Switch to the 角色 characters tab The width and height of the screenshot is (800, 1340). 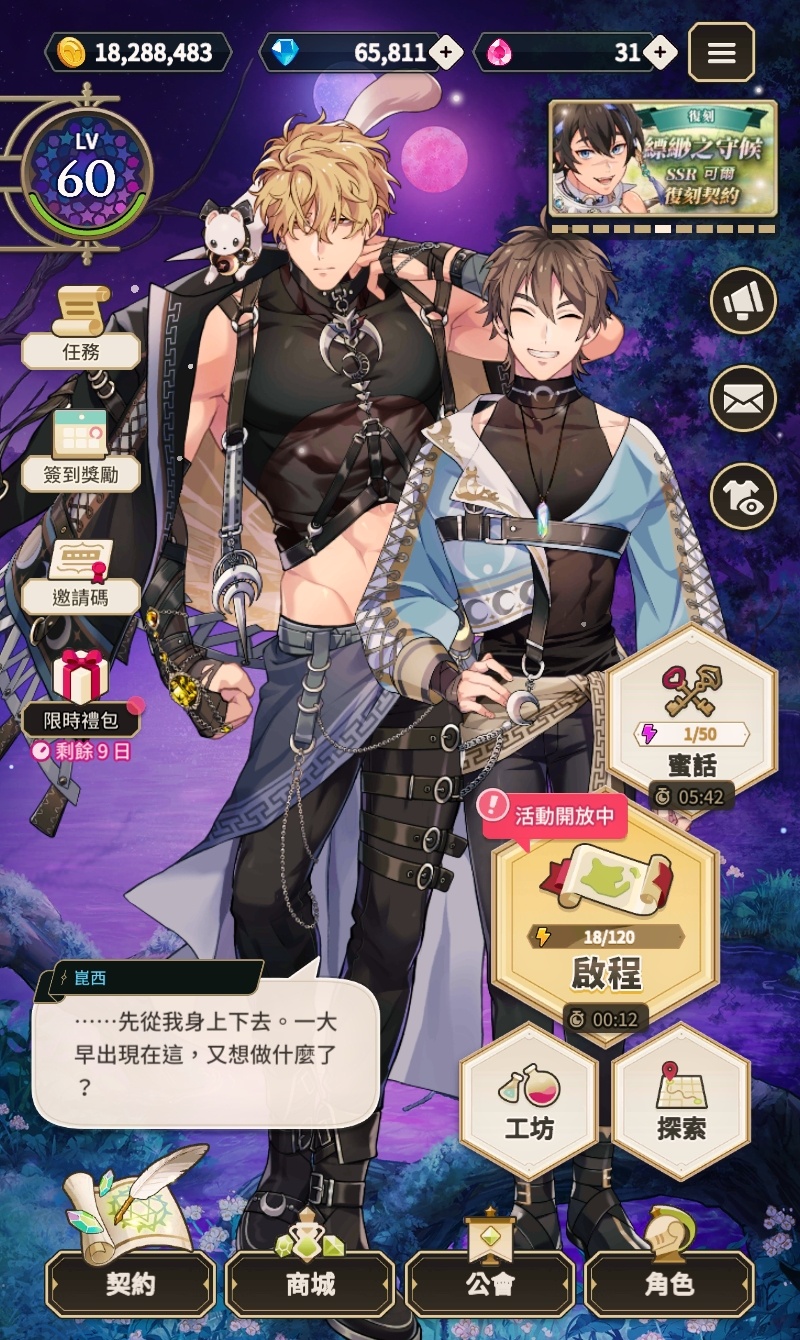[669, 1284]
